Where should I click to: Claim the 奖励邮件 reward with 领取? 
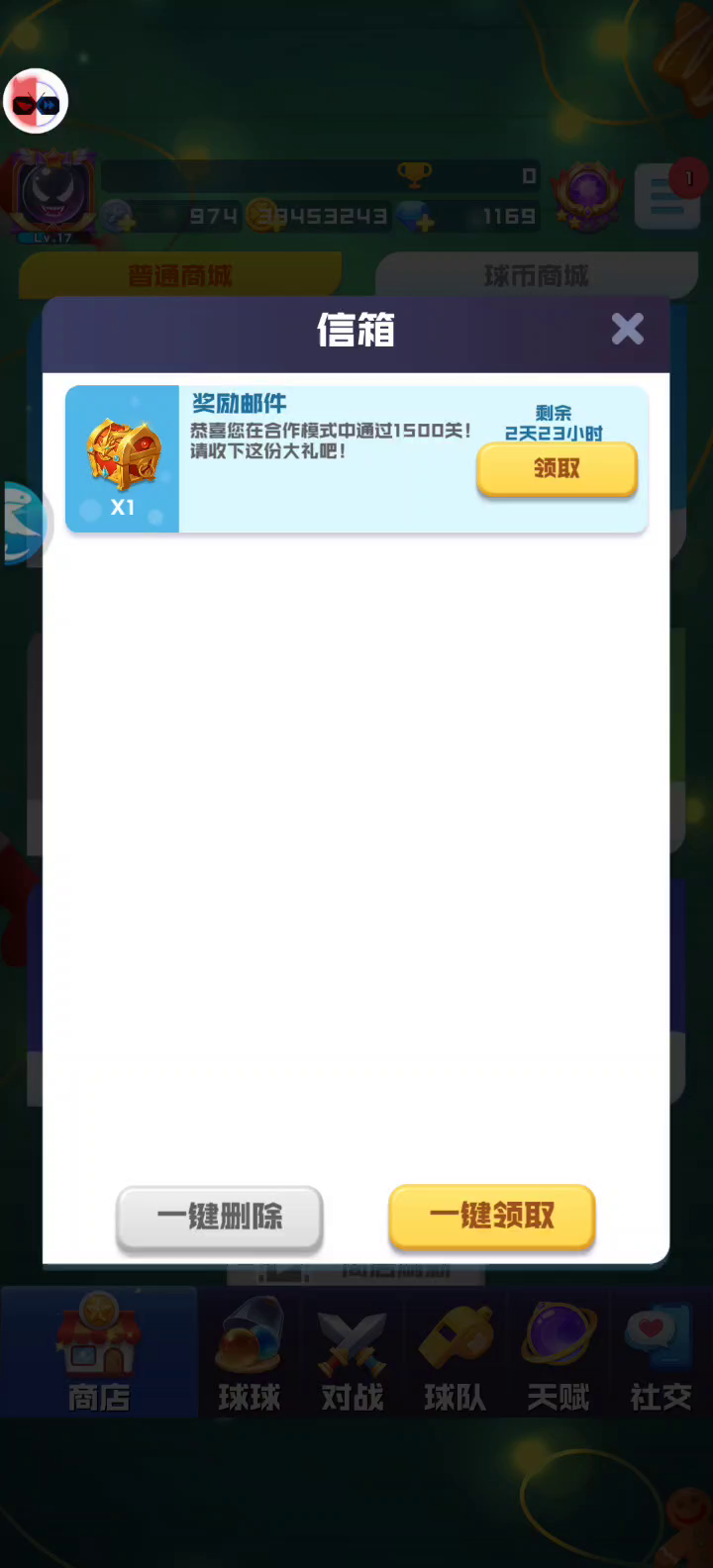[557, 468]
